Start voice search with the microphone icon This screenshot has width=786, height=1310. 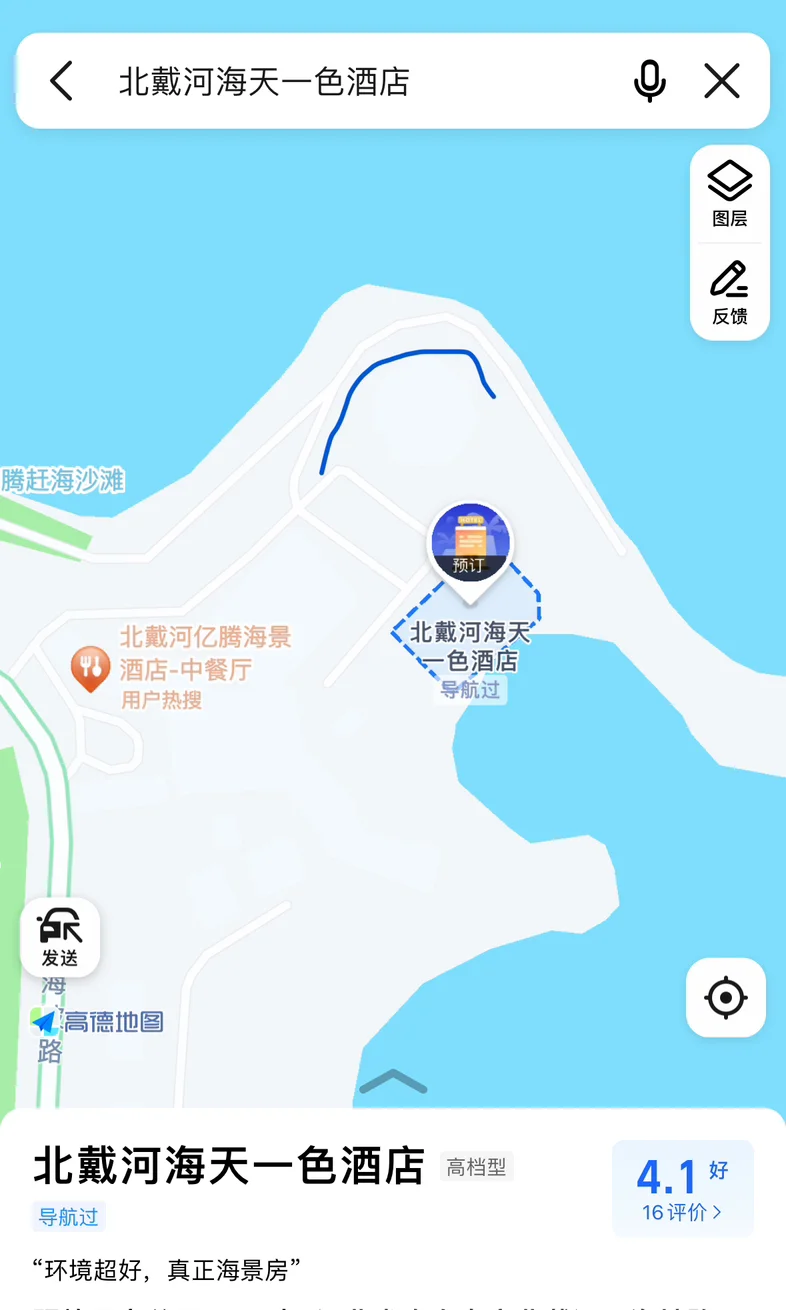click(650, 81)
